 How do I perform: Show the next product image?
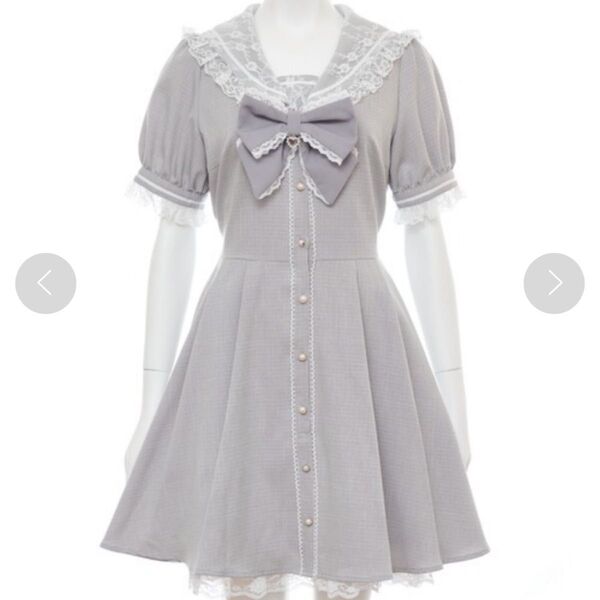pos(554,283)
